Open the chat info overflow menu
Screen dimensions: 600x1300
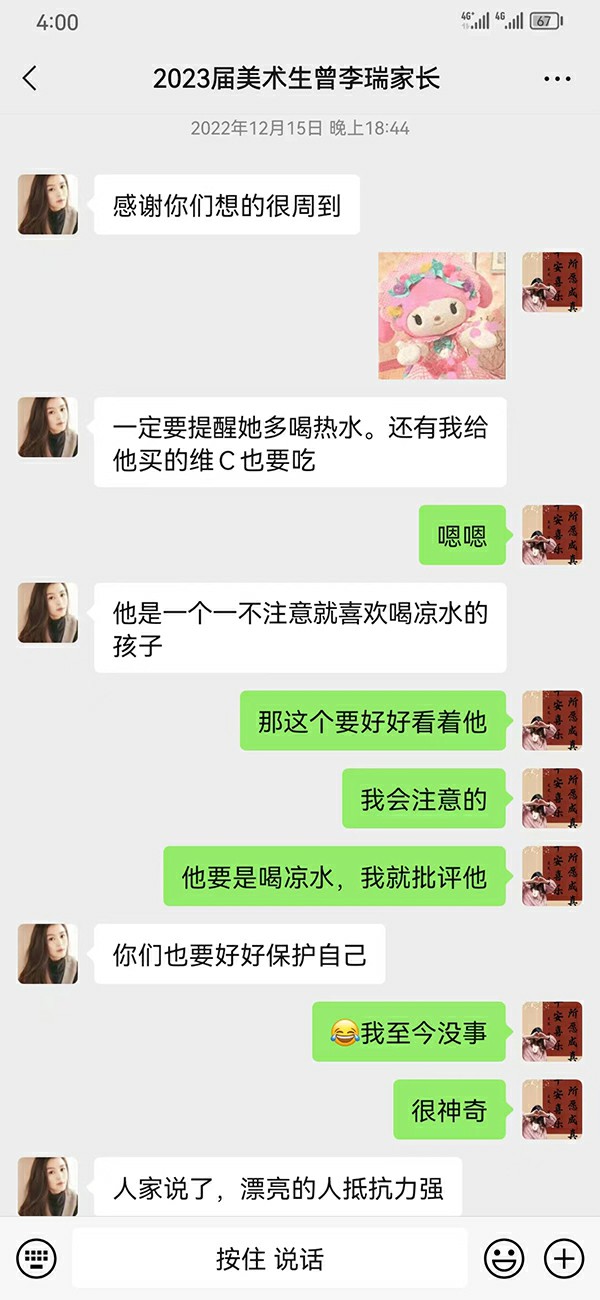[x=556, y=79]
